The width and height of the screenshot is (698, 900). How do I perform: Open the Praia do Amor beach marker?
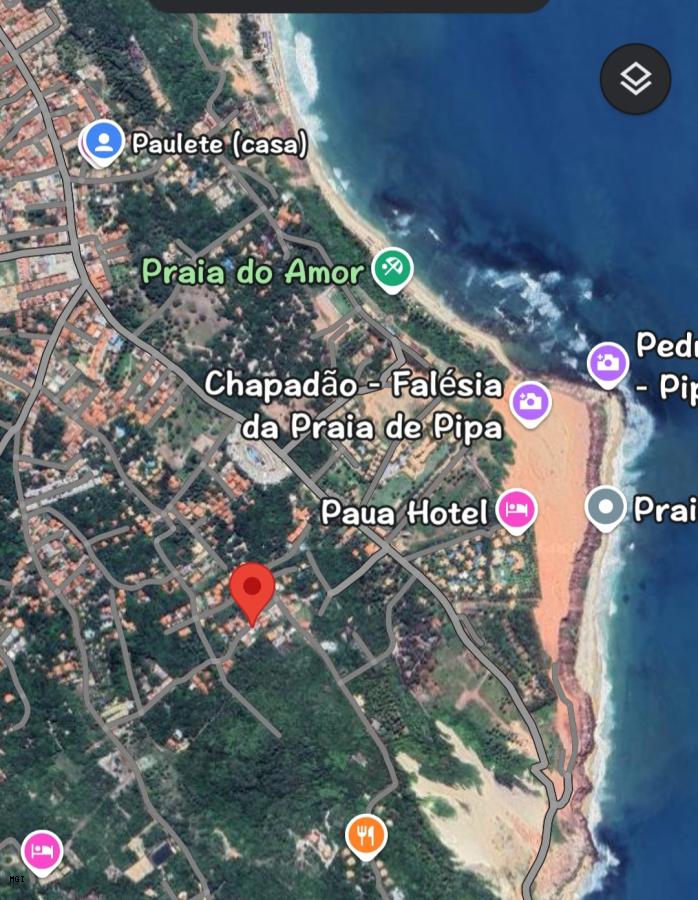(392, 268)
